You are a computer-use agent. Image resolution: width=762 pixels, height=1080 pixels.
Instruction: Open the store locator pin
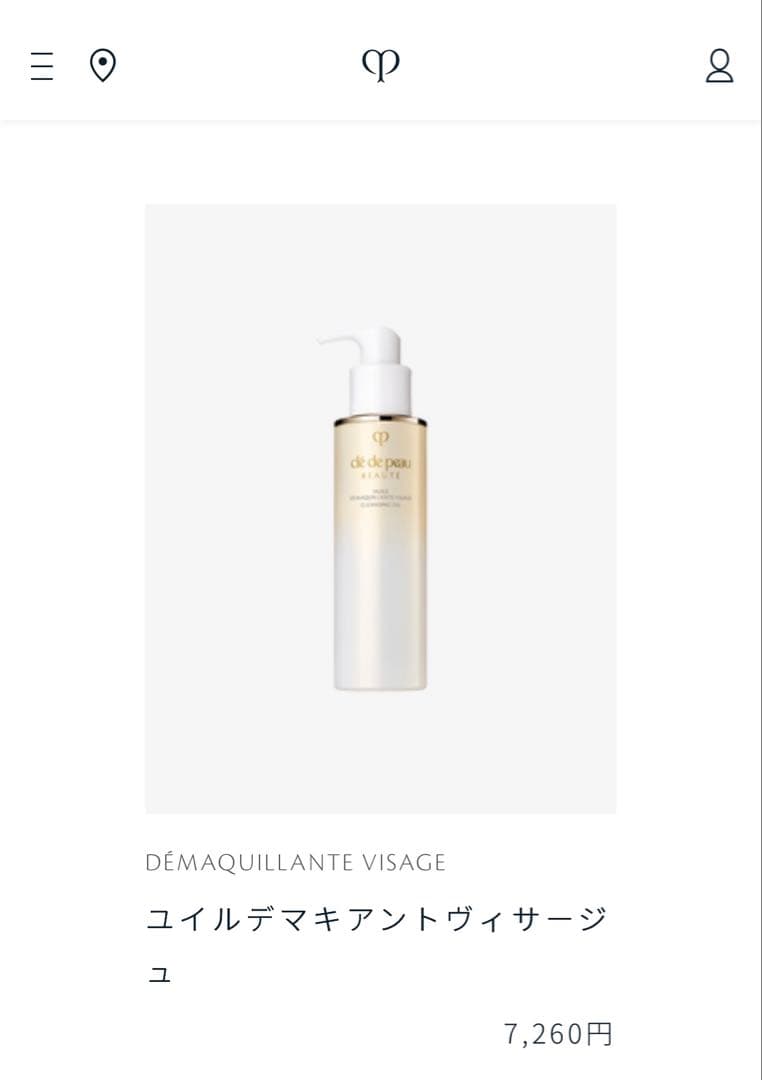coord(102,66)
